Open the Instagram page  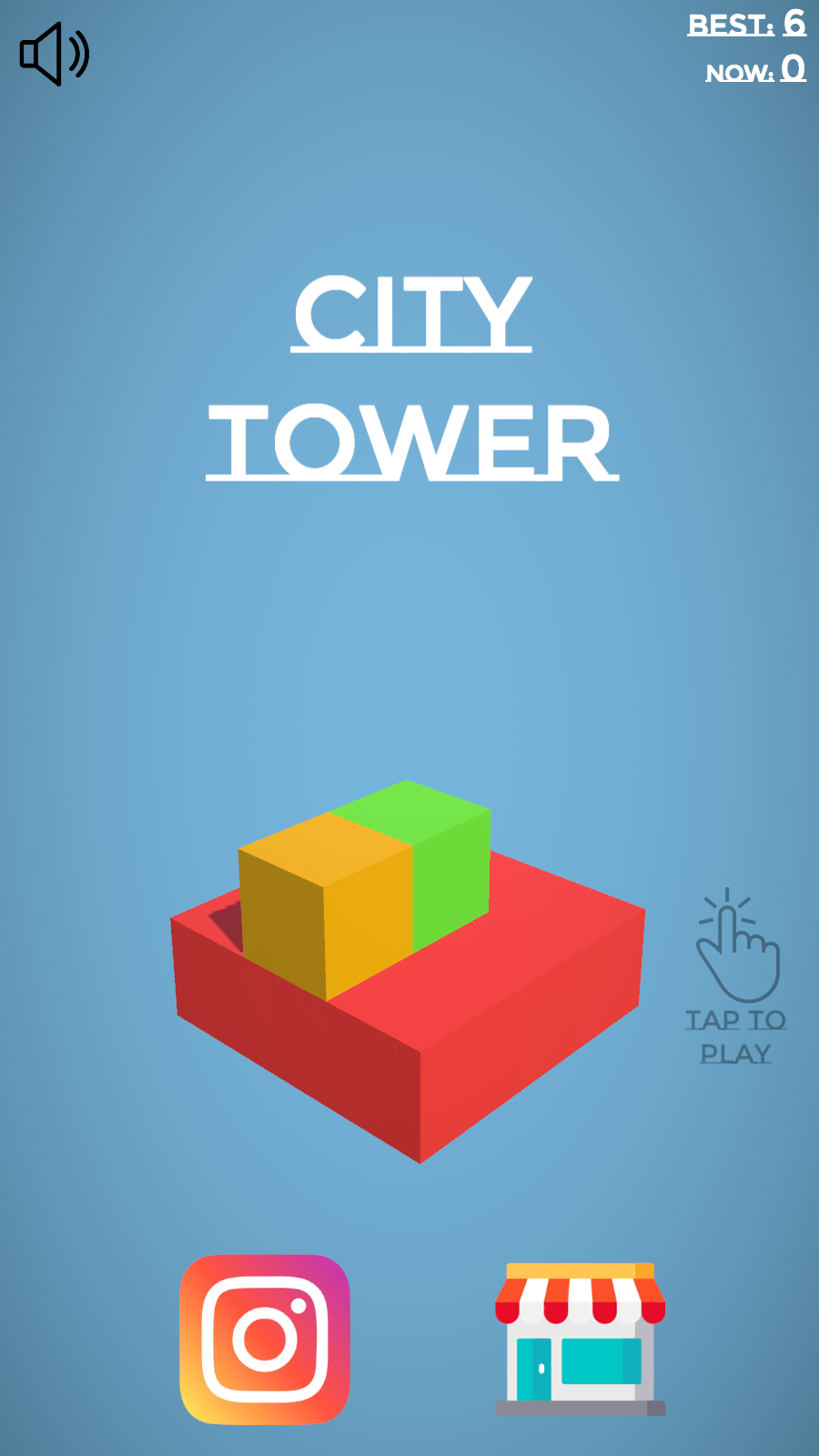[x=265, y=1340]
